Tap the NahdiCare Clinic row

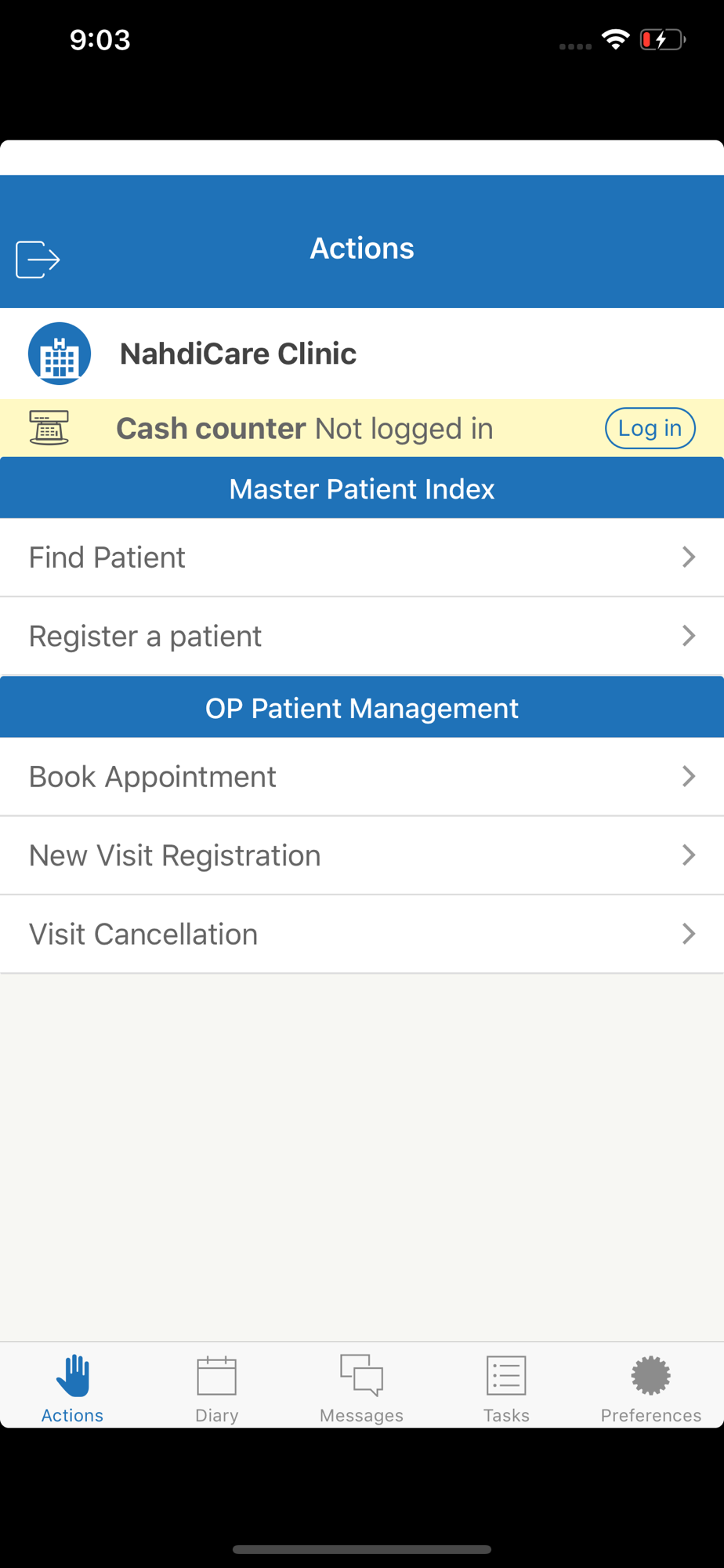point(362,354)
